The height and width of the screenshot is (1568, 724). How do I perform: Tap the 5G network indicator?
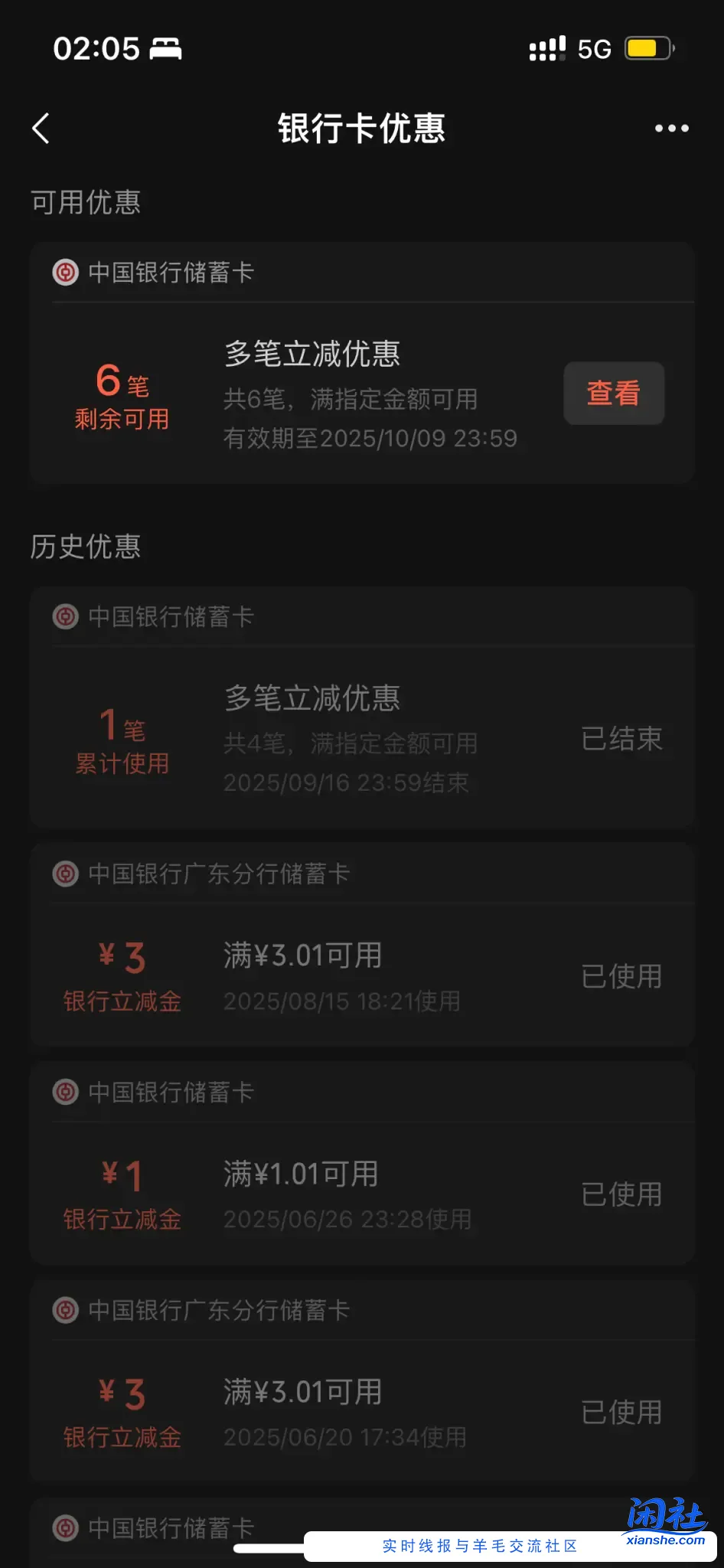593,48
